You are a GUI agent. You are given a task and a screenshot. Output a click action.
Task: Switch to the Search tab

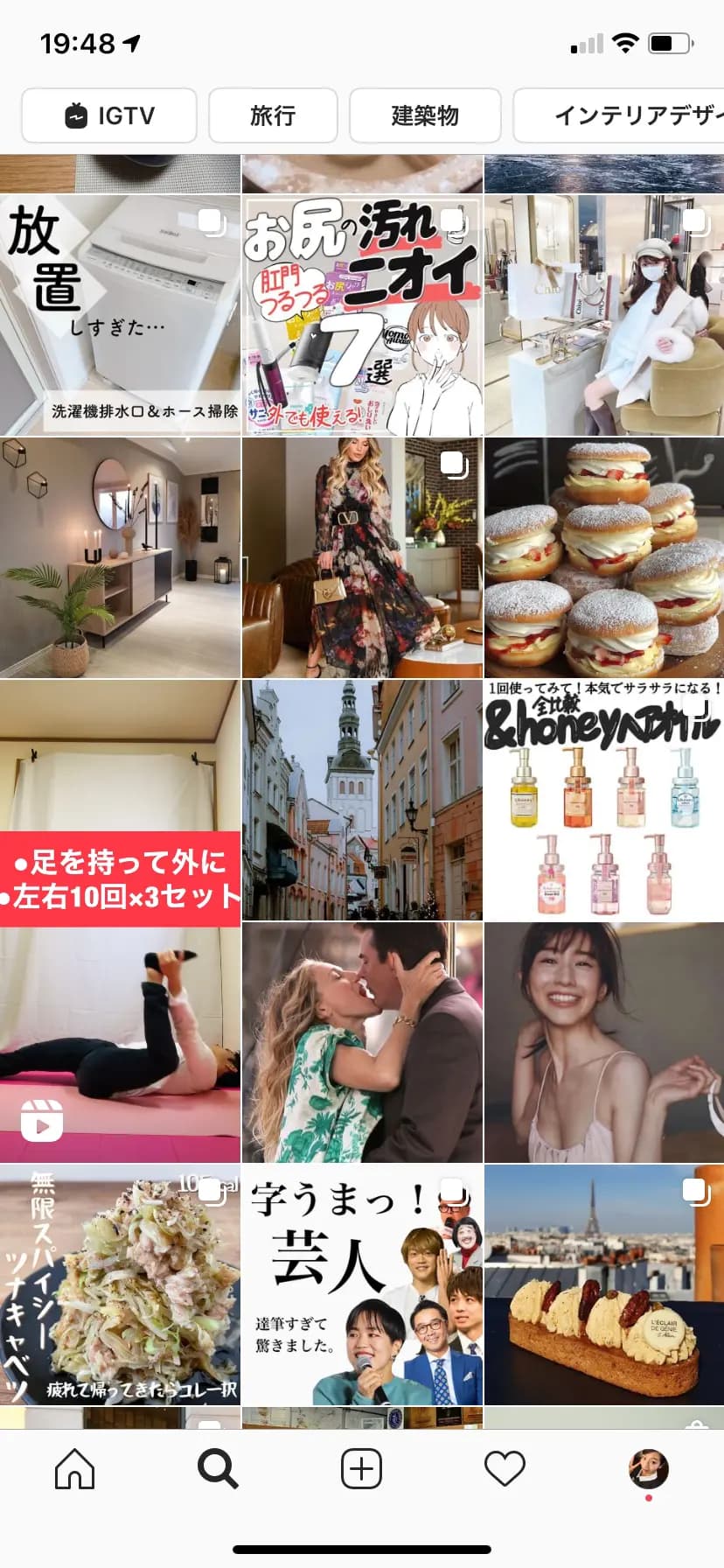pyautogui.click(x=217, y=1469)
